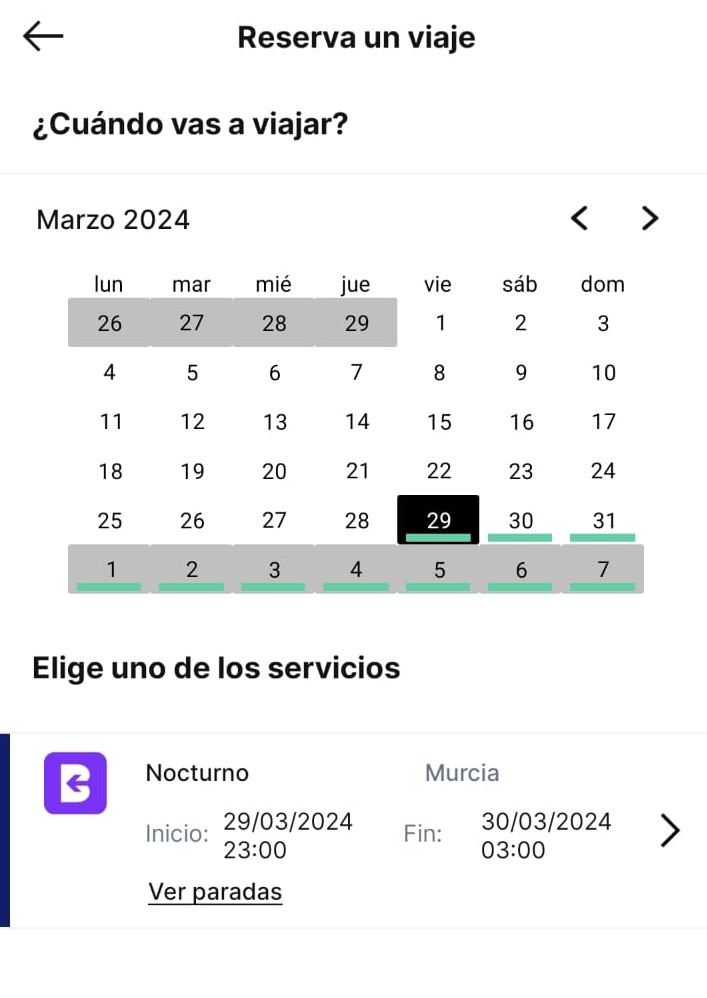Viewport: 707px width, 998px height.
Task: Tap day 29 highlighted in black
Action: (439, 520)
